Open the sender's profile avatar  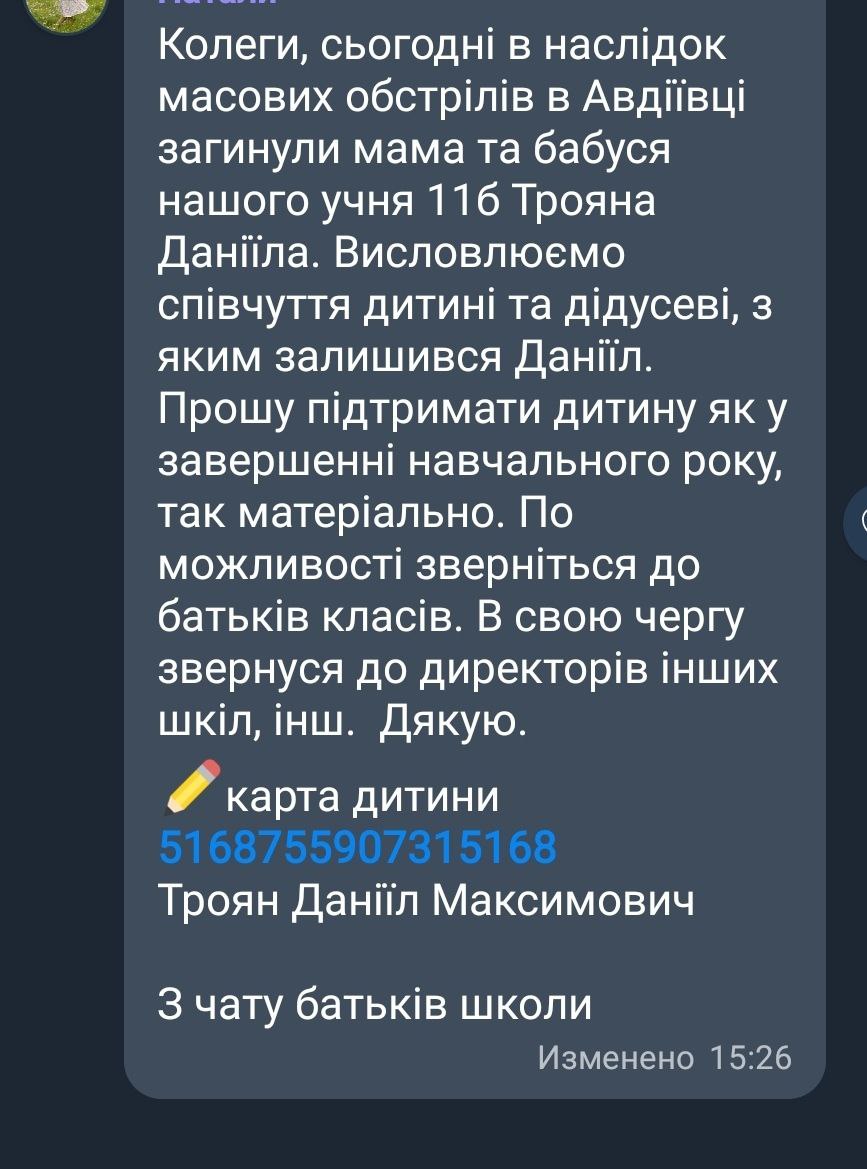coord(64,8)
